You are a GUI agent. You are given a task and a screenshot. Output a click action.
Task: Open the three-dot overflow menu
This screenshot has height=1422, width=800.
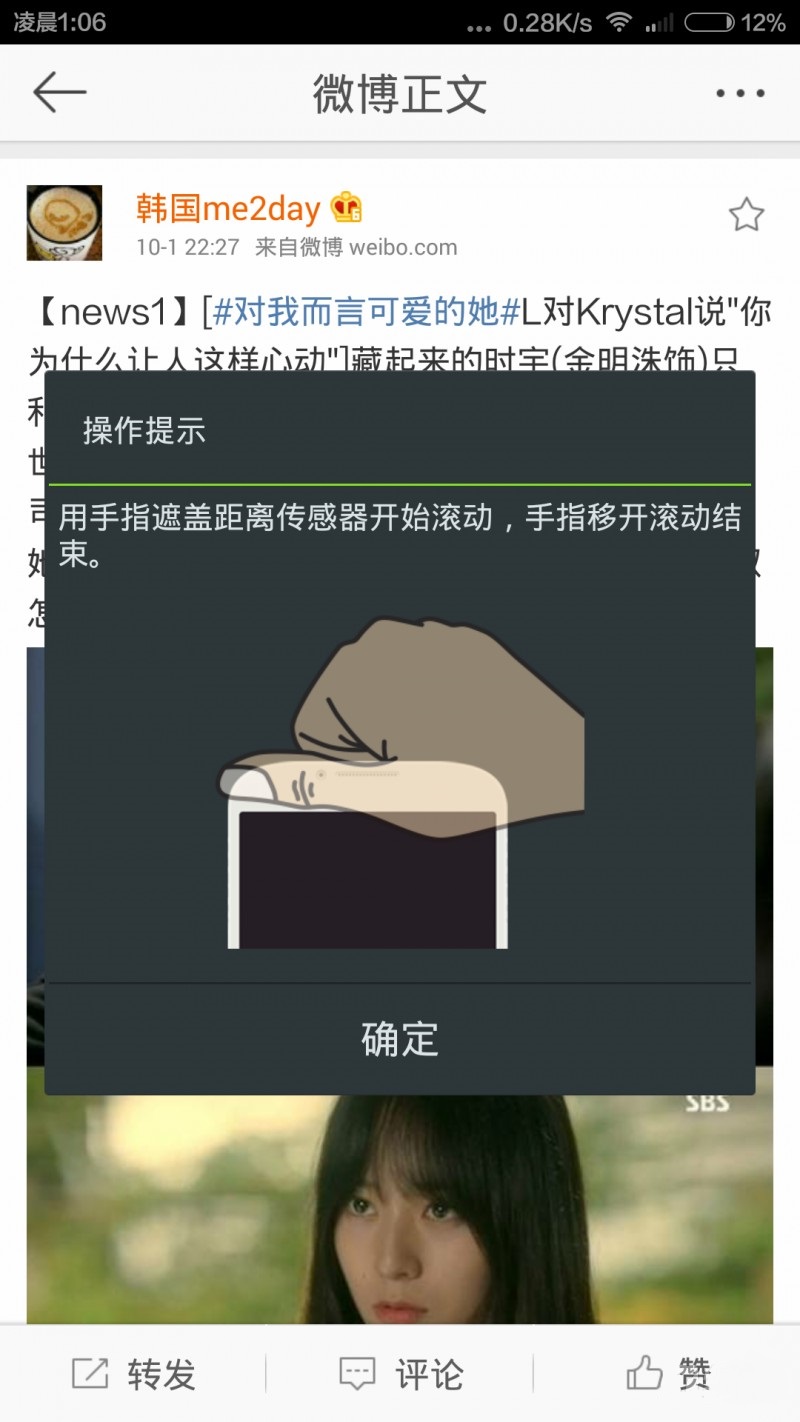[x=740, y=93]
